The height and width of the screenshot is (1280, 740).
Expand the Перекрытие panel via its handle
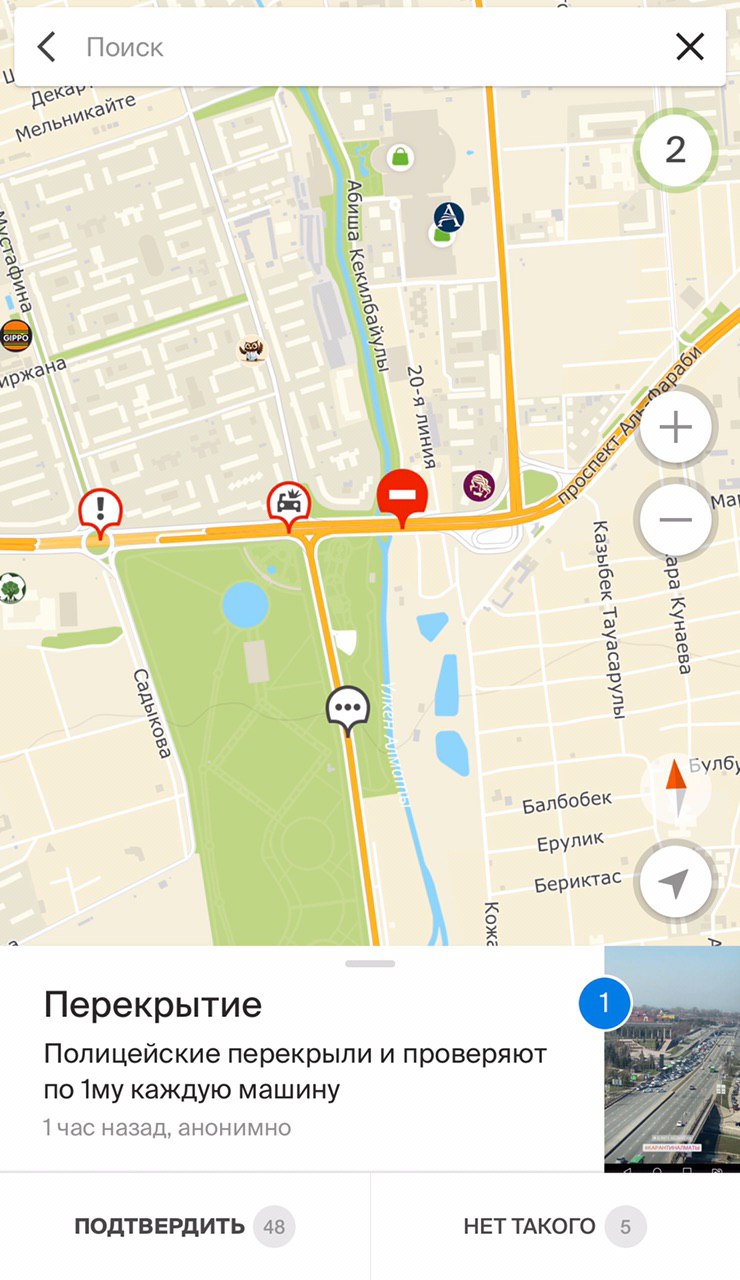click(x=370, y=964)
